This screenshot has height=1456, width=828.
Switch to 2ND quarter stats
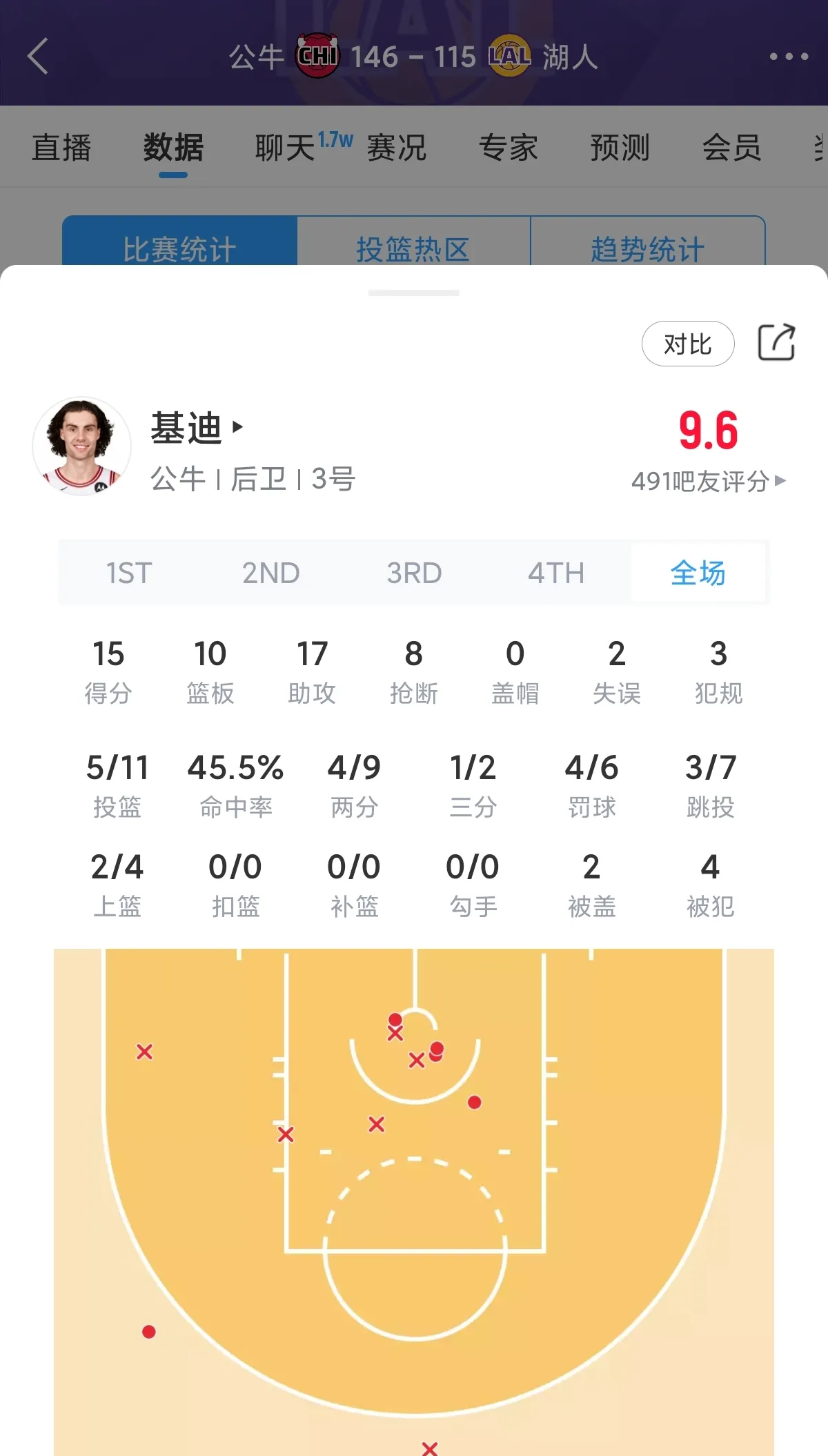click(x=271, y=573)
